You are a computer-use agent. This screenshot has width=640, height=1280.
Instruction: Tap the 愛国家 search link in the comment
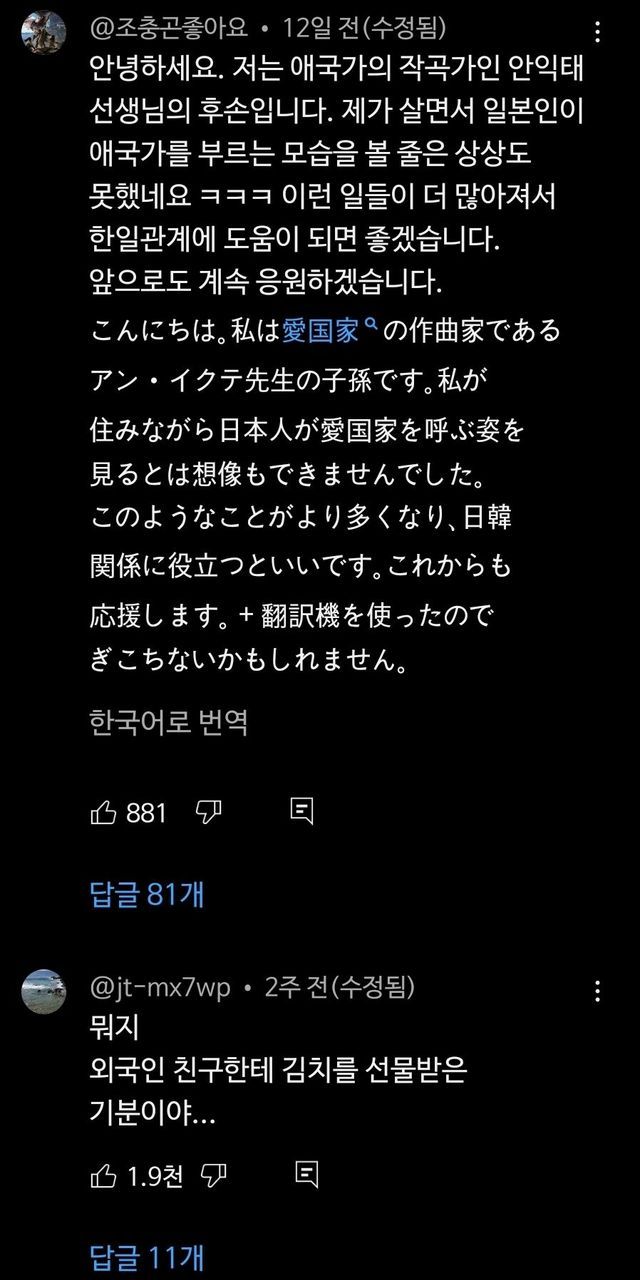(329, 330)
